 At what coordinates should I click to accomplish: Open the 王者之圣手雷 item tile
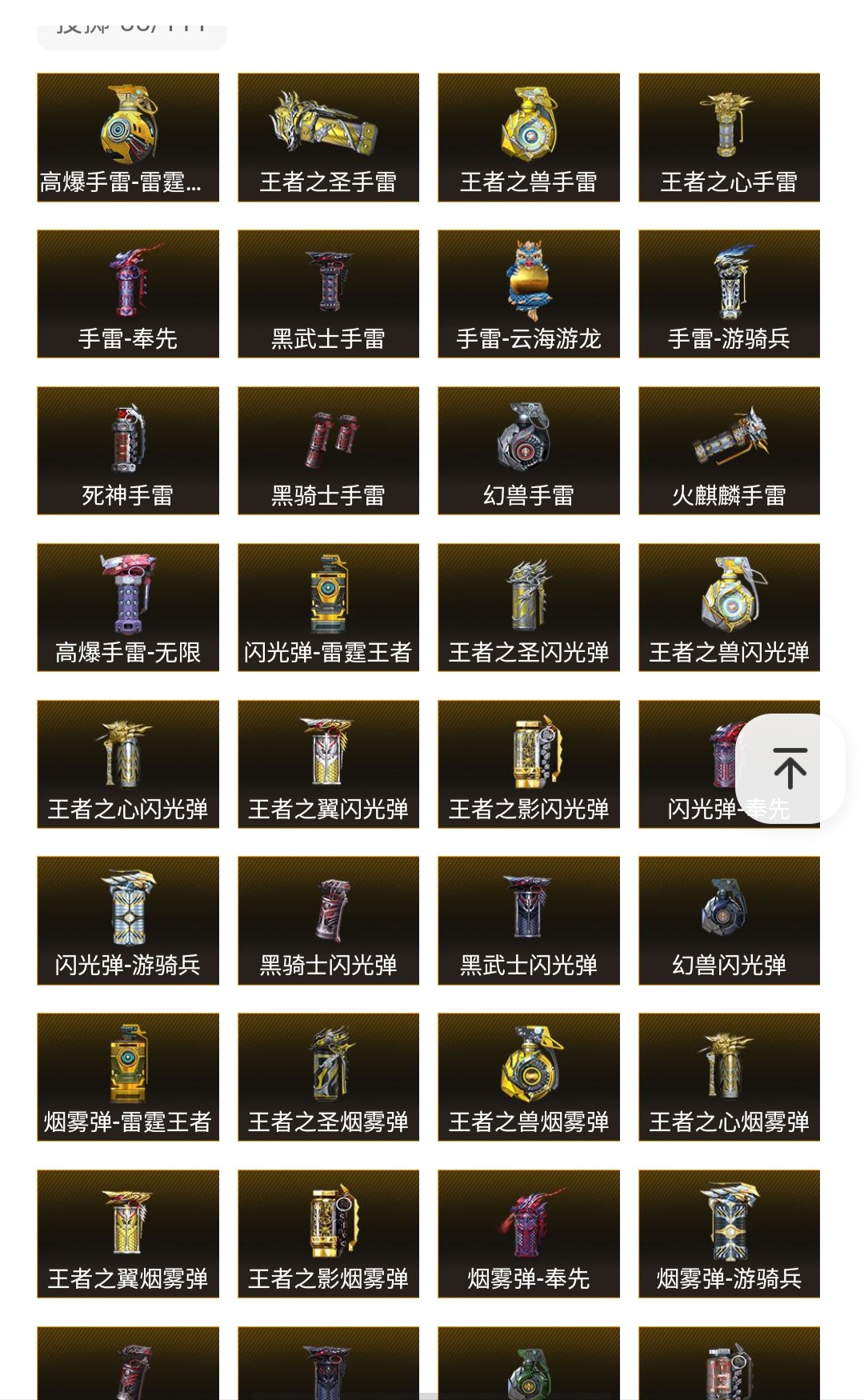(328, 138)
